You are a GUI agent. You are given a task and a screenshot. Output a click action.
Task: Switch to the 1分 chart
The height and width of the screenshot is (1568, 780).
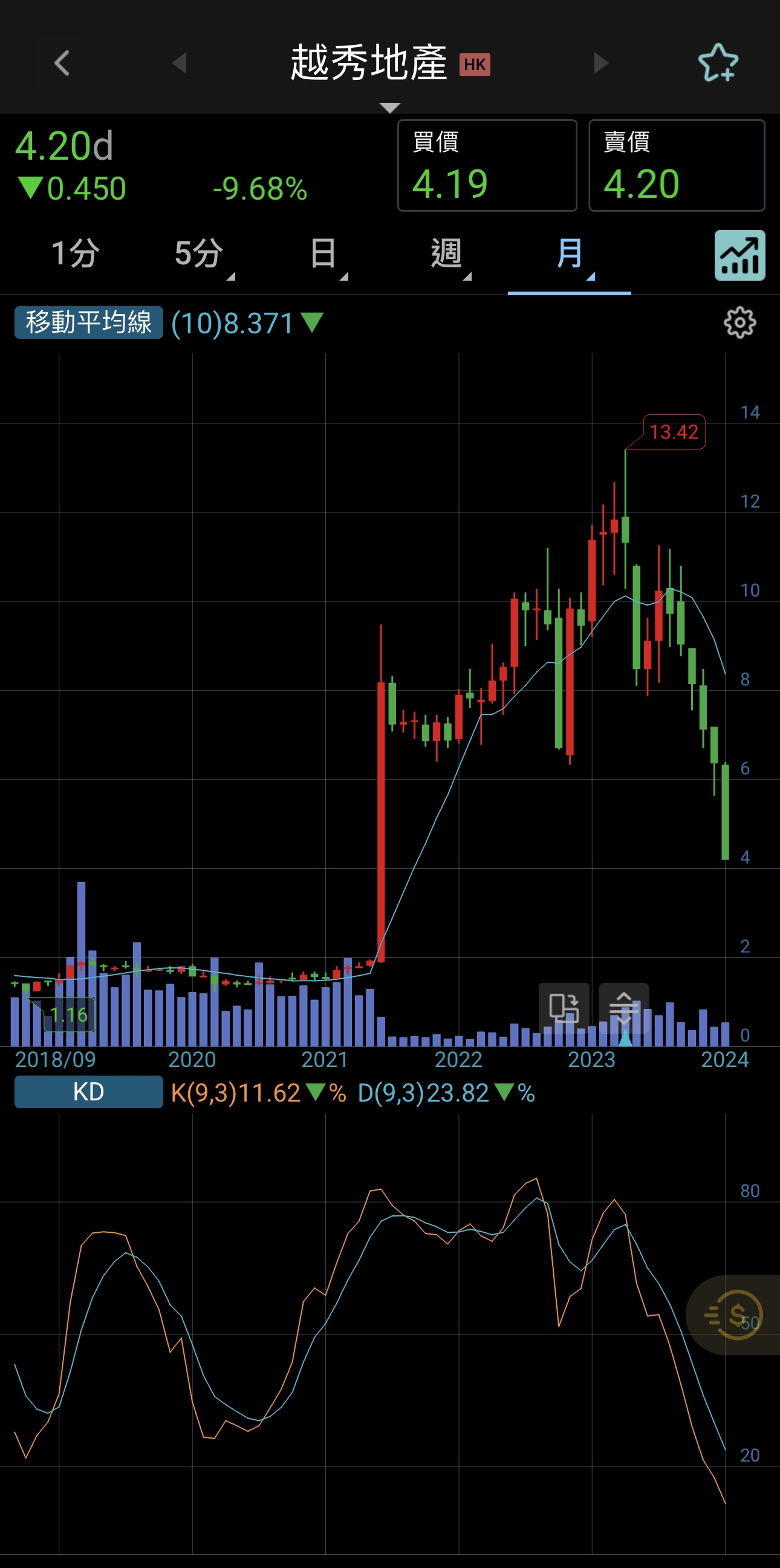[x=76, y=253]
